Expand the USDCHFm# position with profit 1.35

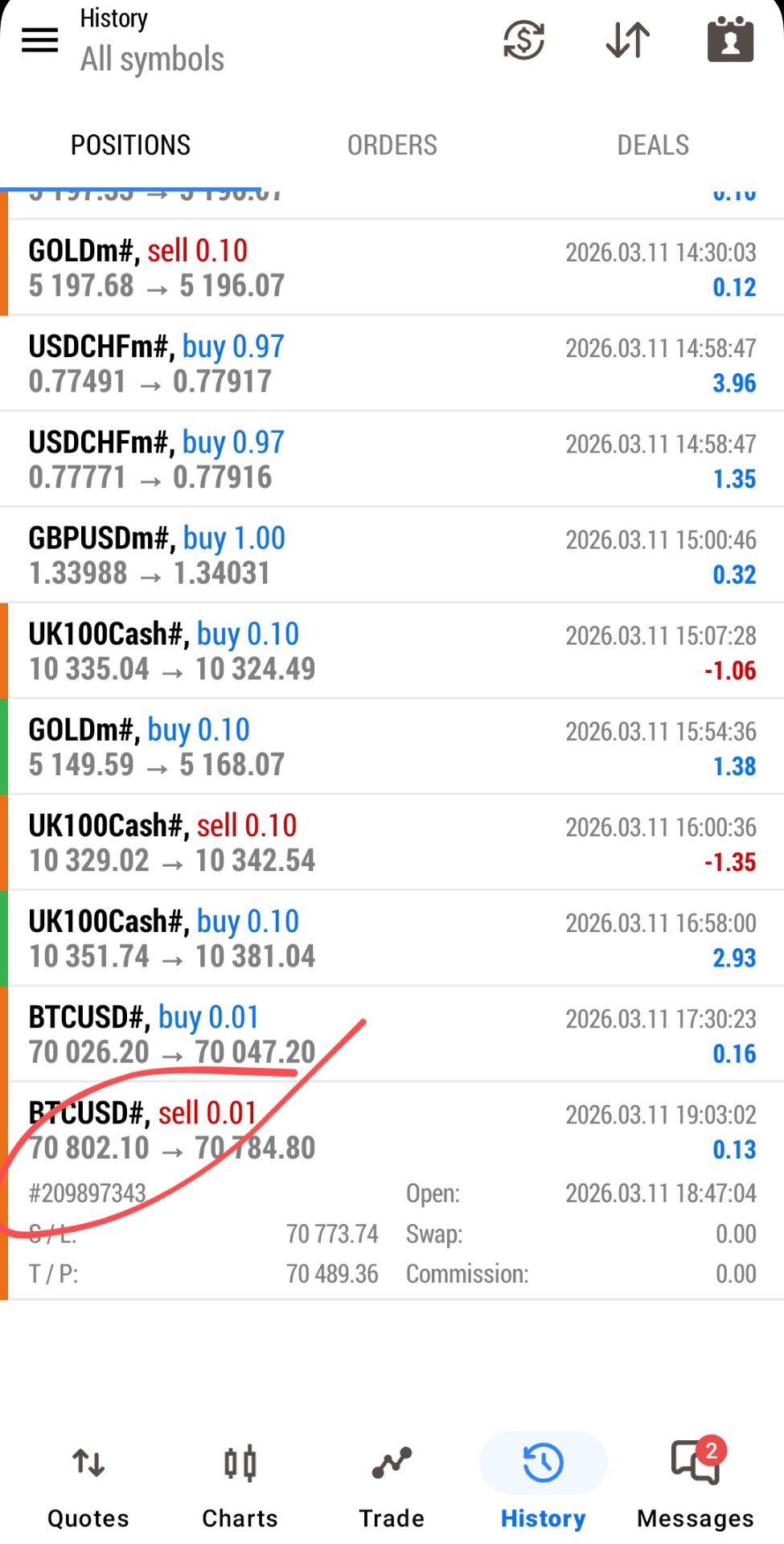(392, 459)
